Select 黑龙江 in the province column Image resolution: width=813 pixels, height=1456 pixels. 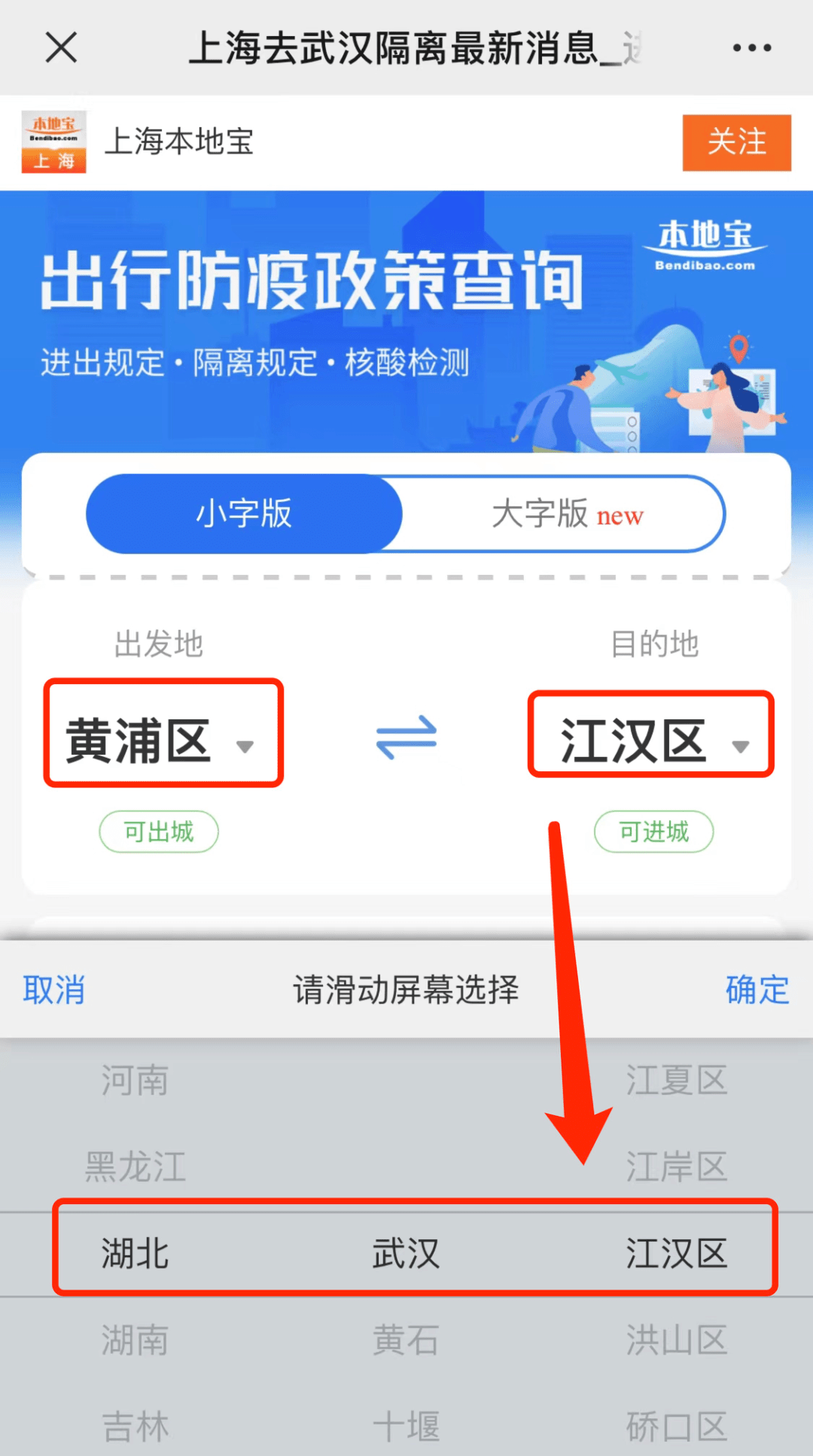(x=135, y=1167)
